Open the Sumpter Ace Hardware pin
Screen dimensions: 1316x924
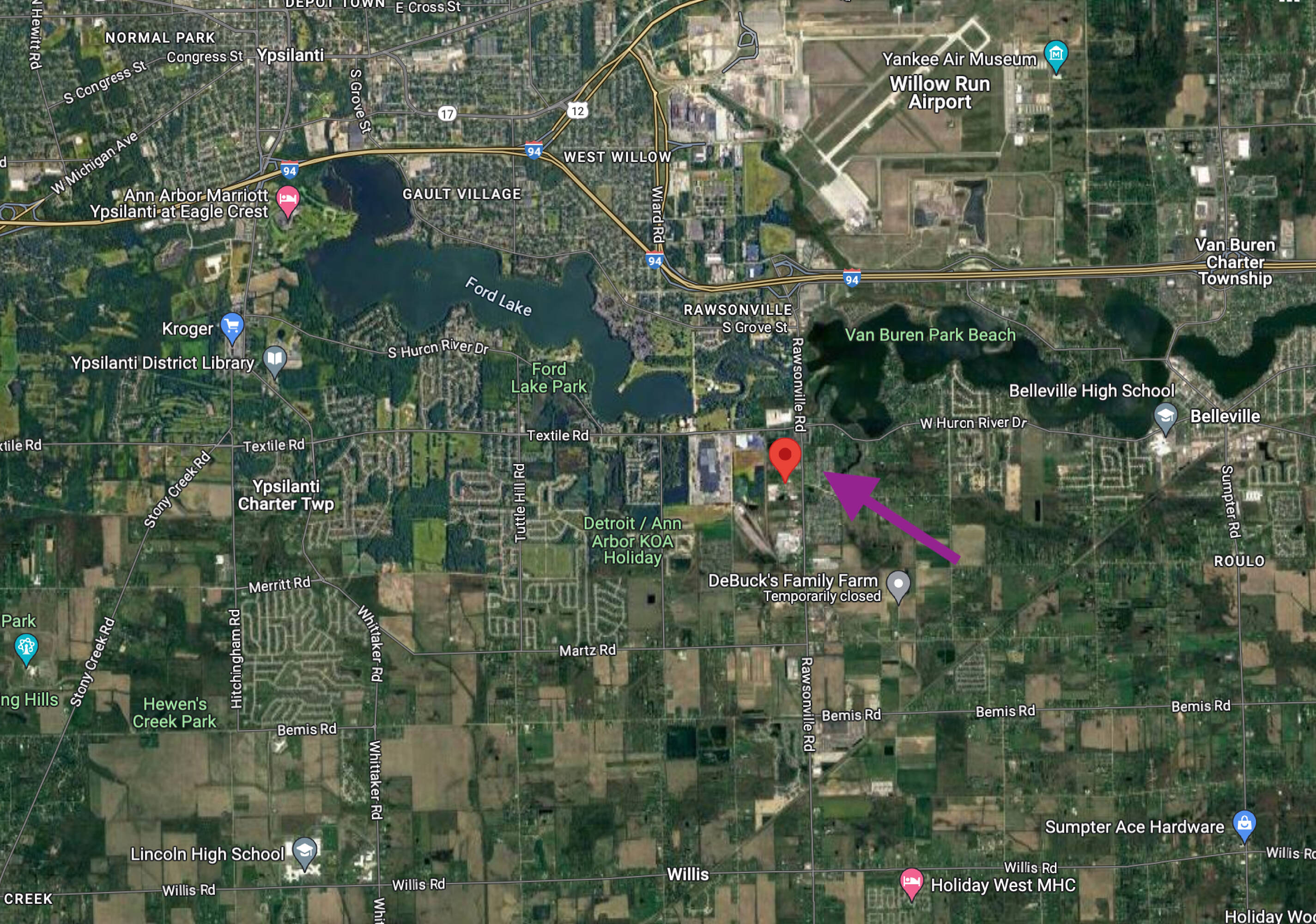[x=1244, y=824]
